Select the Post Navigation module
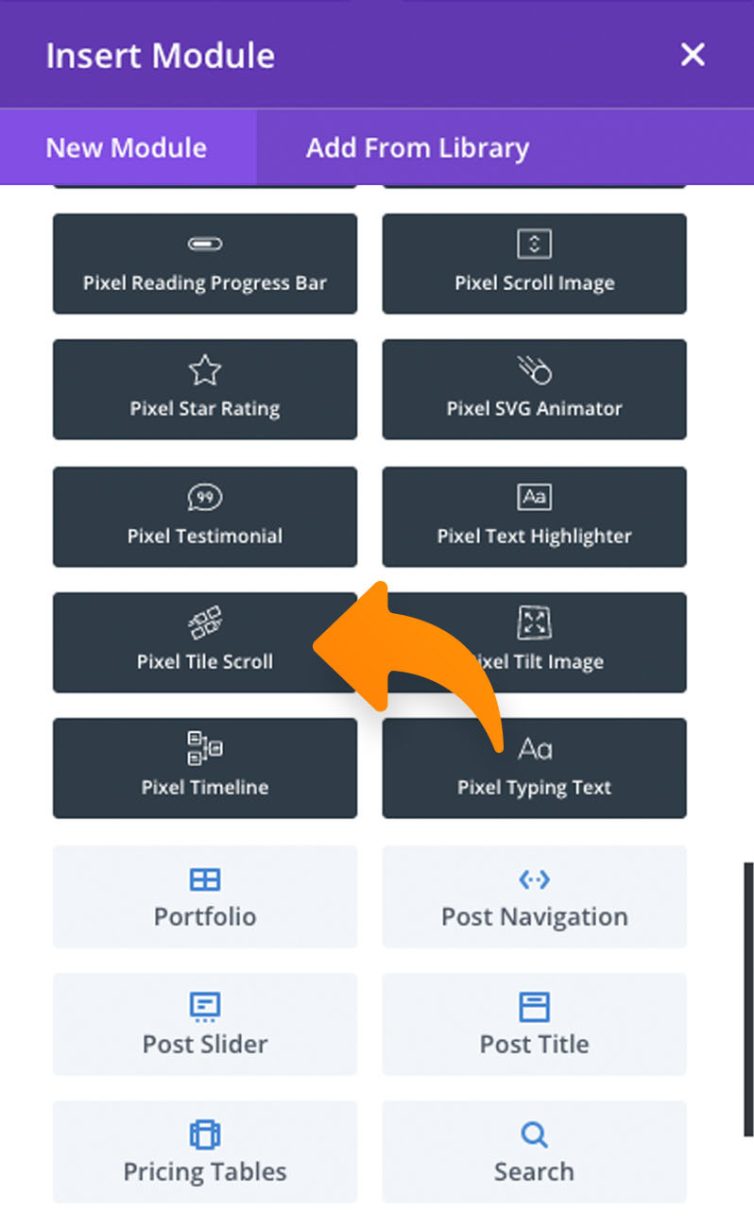This screenshot has height=1228, width=754. pyautogui.click(x=533, y=897)
